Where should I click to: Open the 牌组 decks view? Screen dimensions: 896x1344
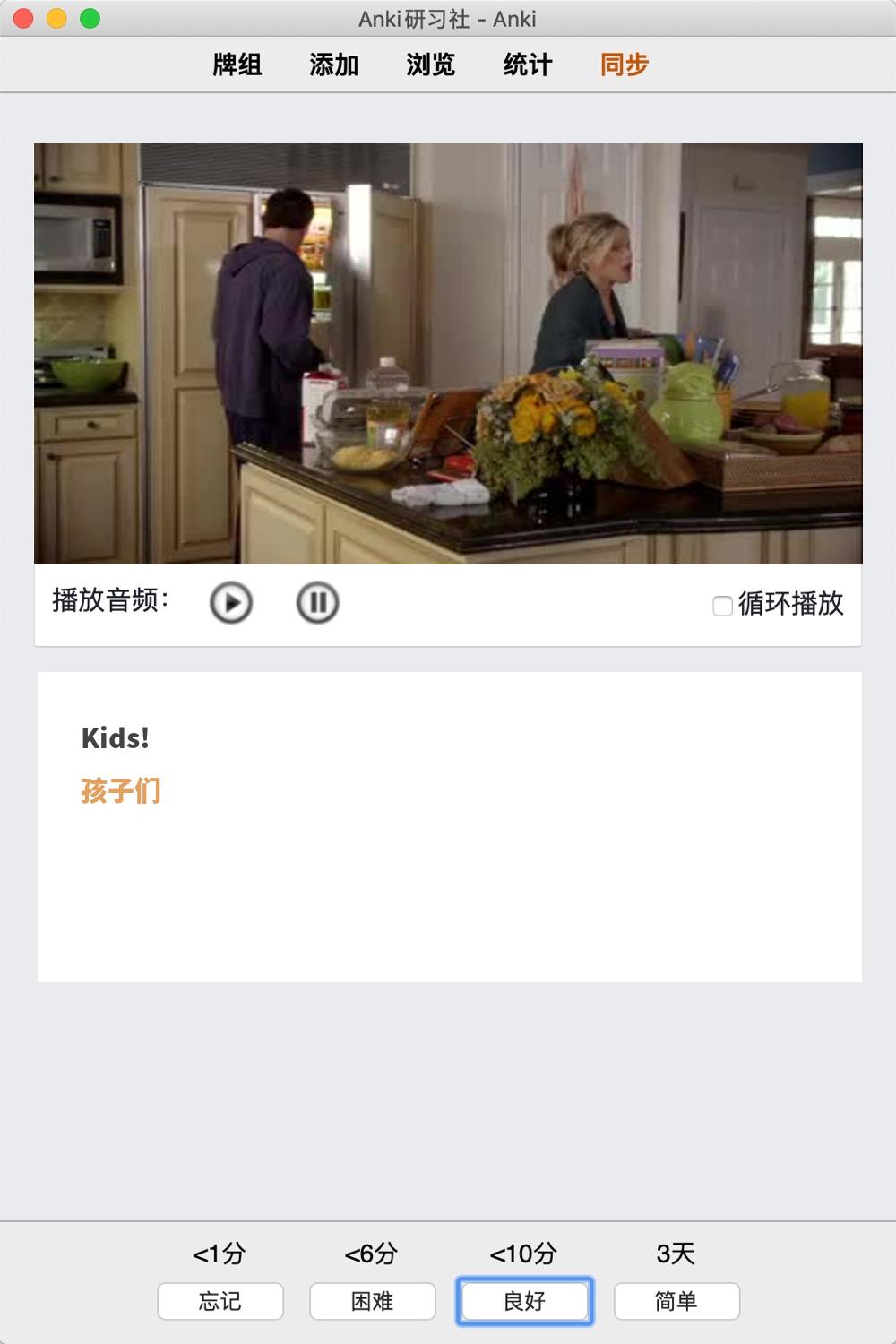[237, 65]
